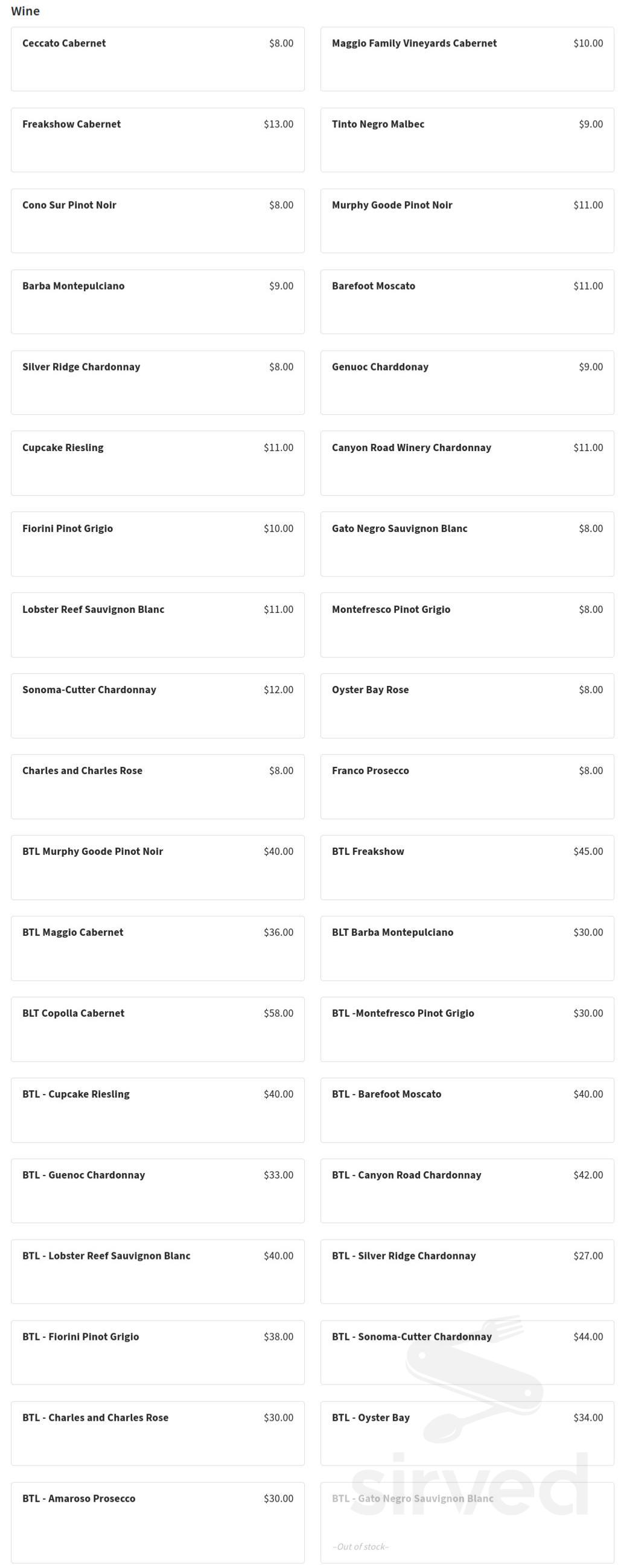The image size is (624, 1568).
Task: Tap the Oyster Bay Rose card
Action: (x=467, y=705)
